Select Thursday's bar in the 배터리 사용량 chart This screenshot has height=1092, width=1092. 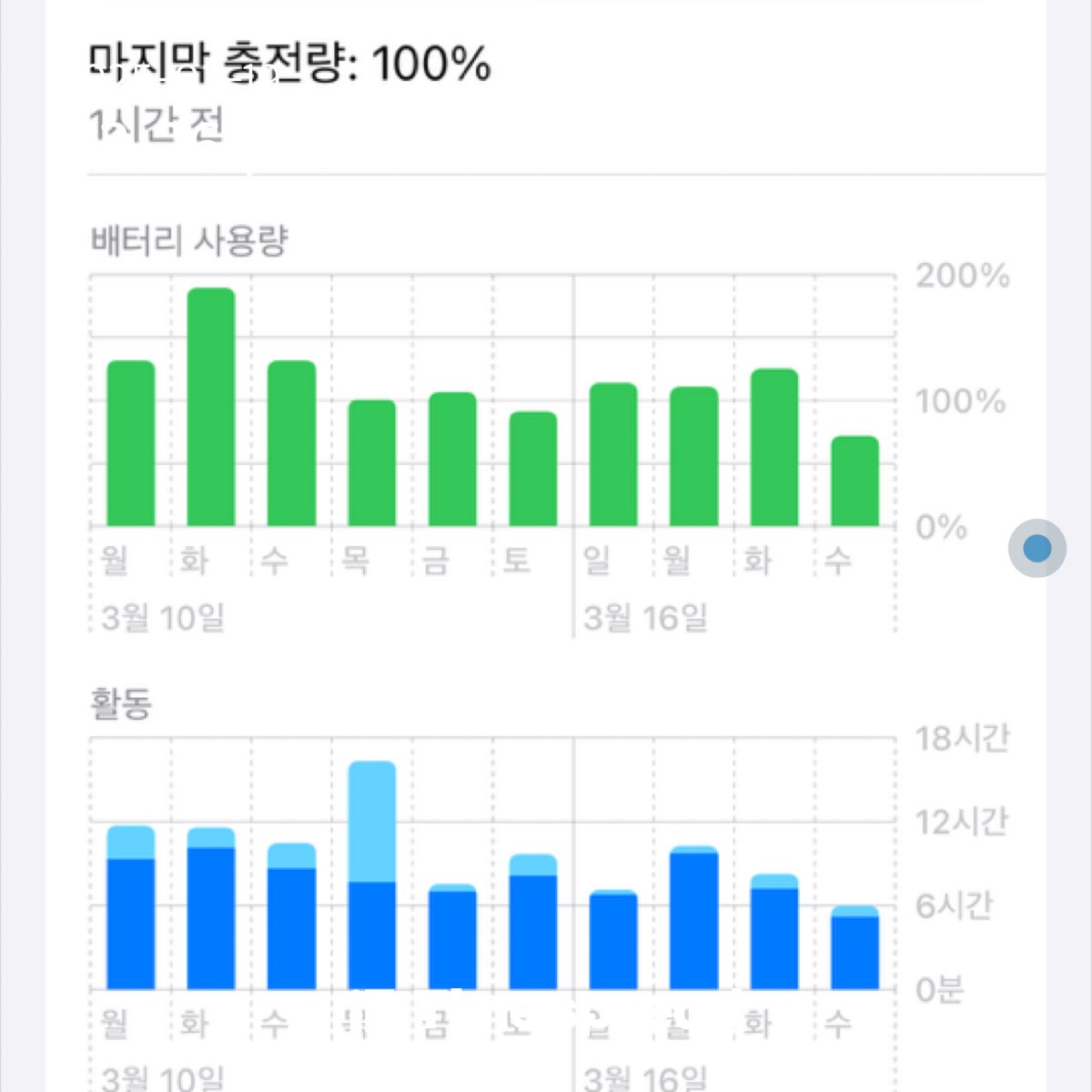coord(372,463)
